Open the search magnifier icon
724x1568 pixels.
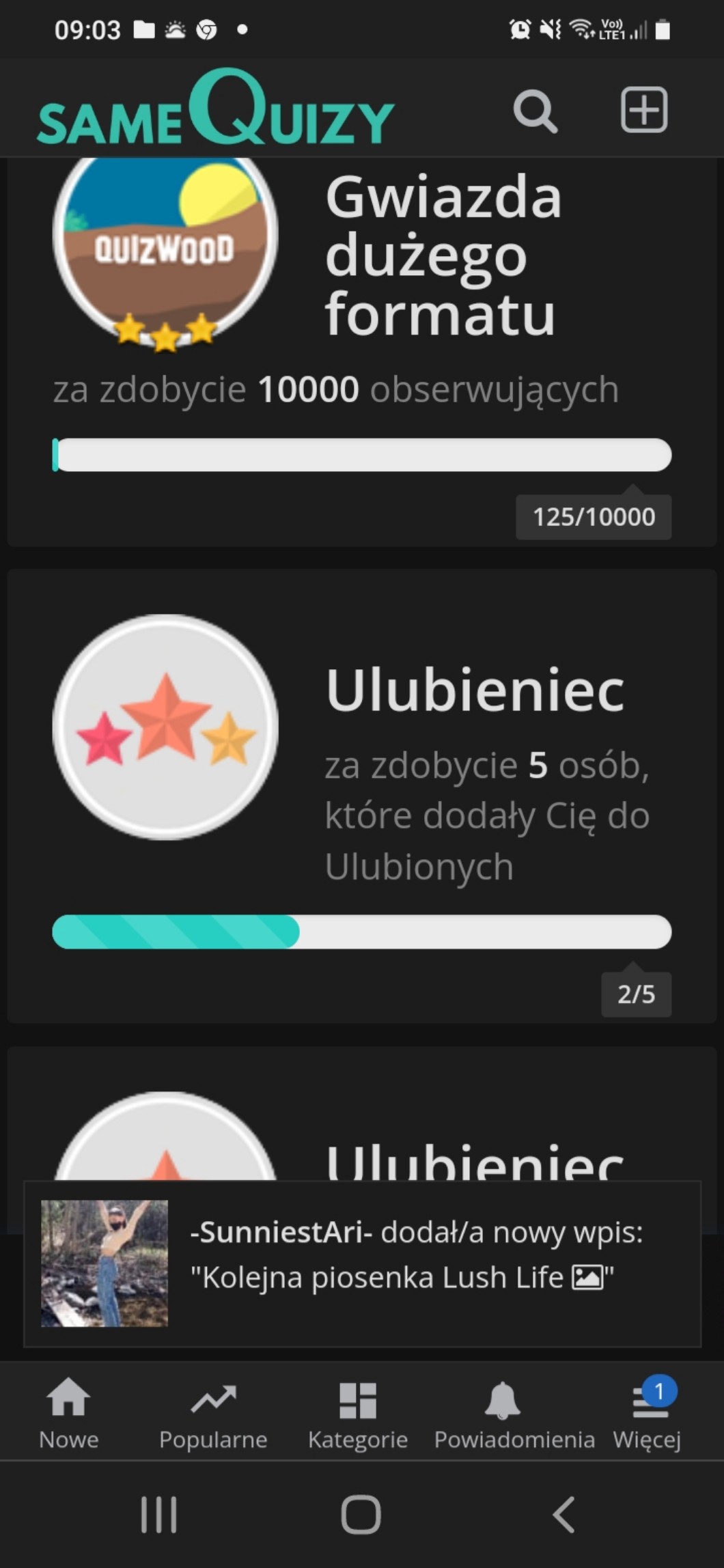pyautogui.click(x=535, y=111)
